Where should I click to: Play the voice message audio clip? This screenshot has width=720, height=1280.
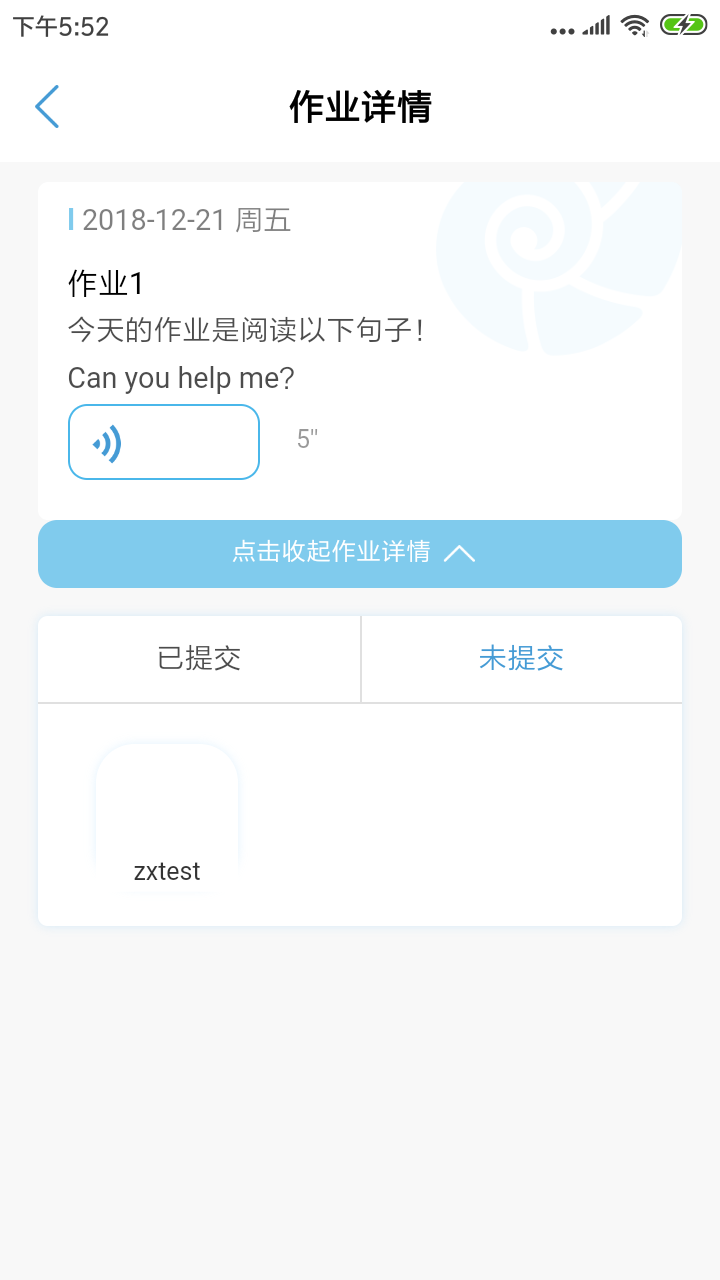[x=163, y=441]
